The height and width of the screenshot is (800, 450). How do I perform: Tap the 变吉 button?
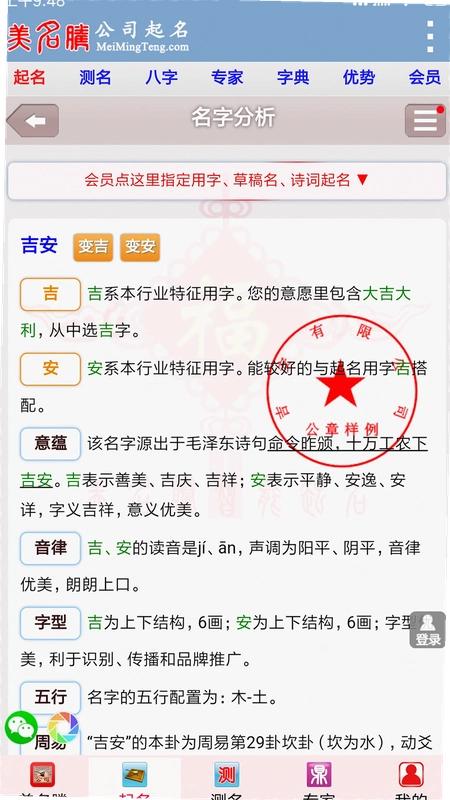93,247
